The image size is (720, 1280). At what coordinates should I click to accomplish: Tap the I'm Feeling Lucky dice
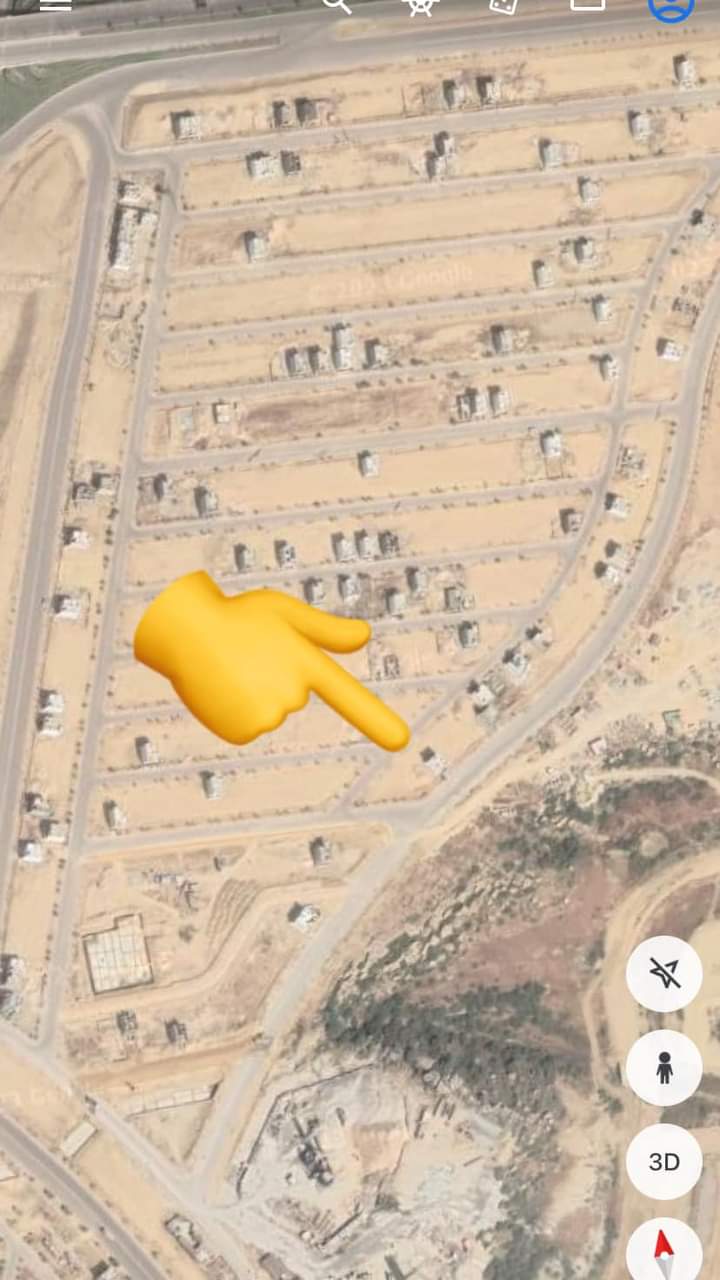pos(503,5)
